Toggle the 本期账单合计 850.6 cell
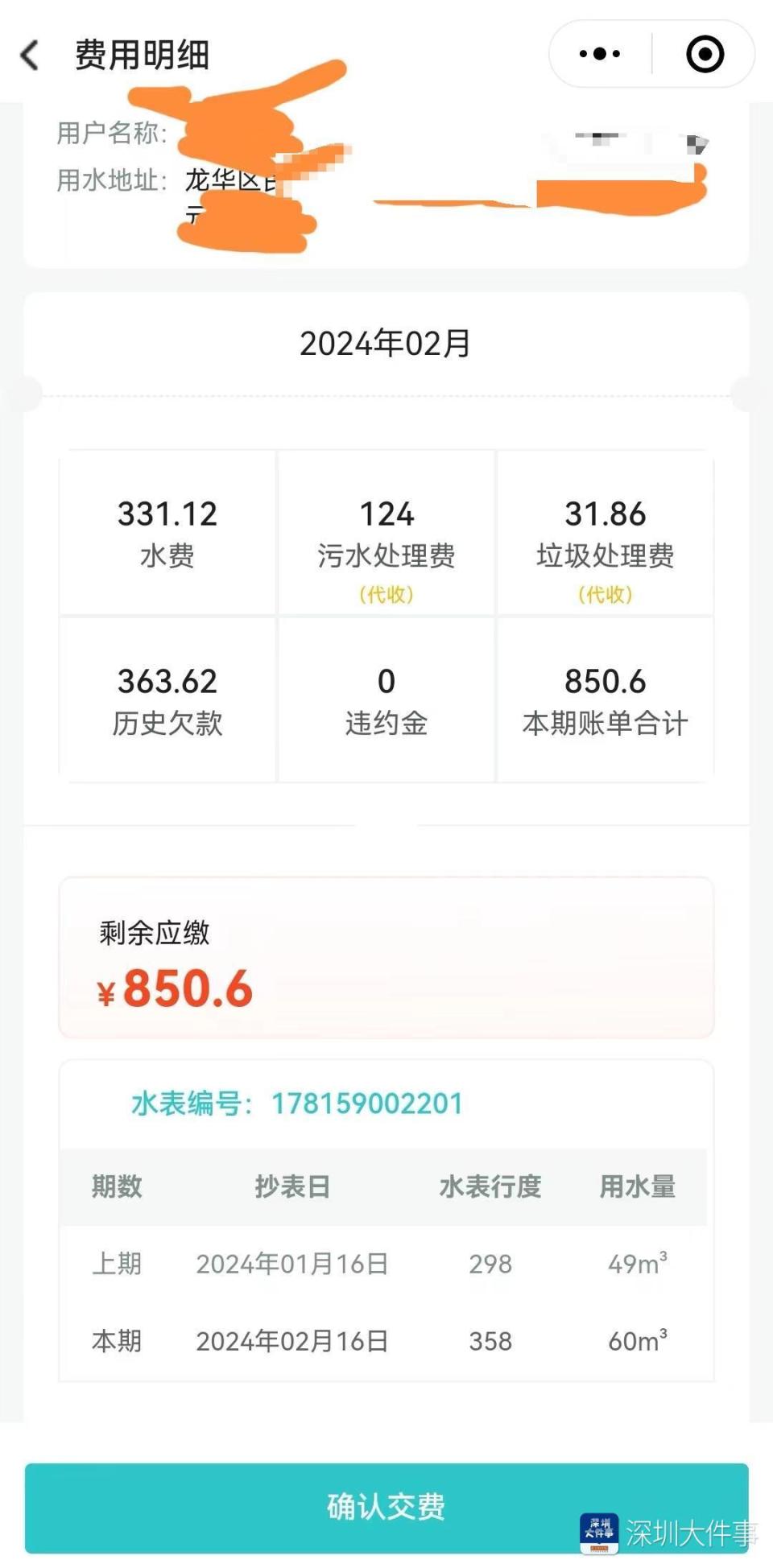773x1568 pixels. (605, 699)
